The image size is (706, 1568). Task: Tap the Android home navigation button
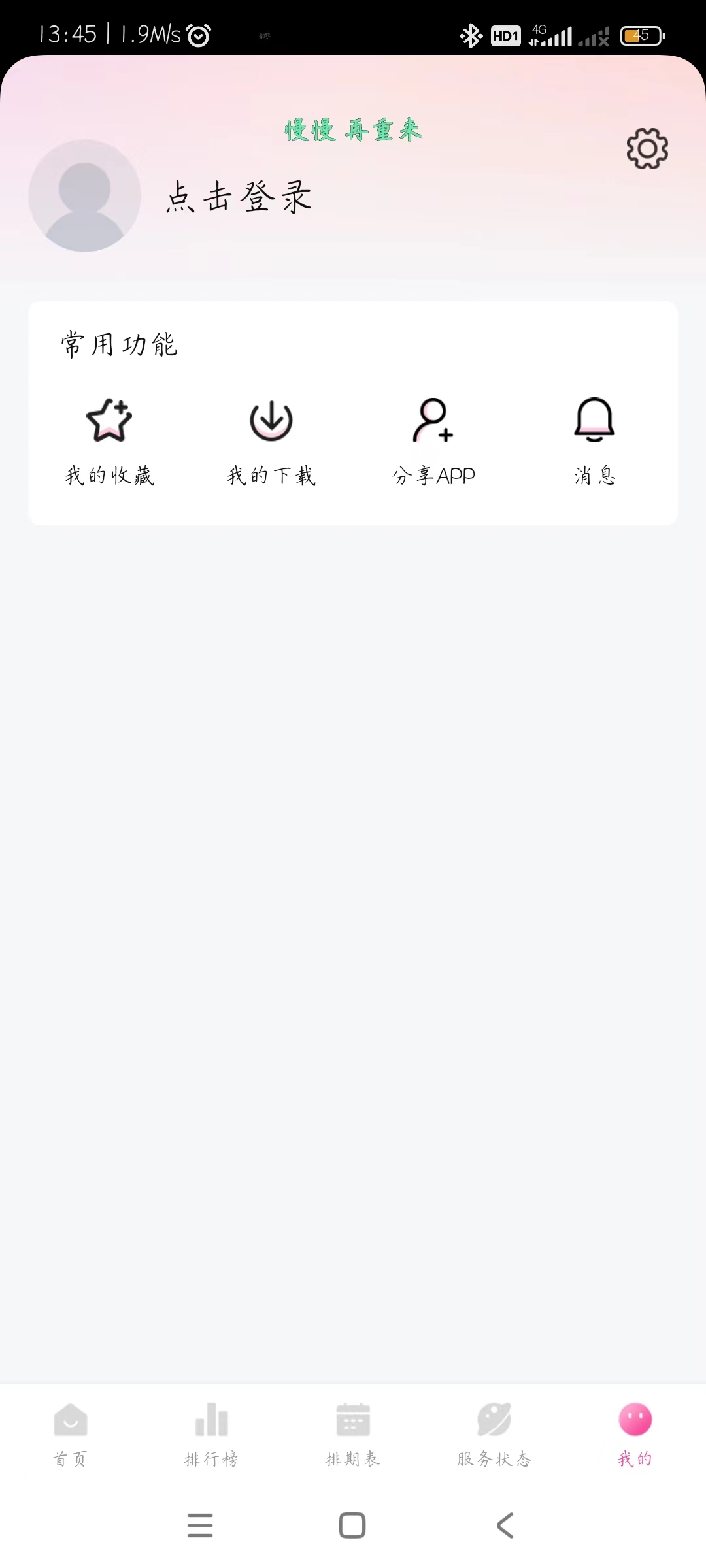(x=352, y=1526)
